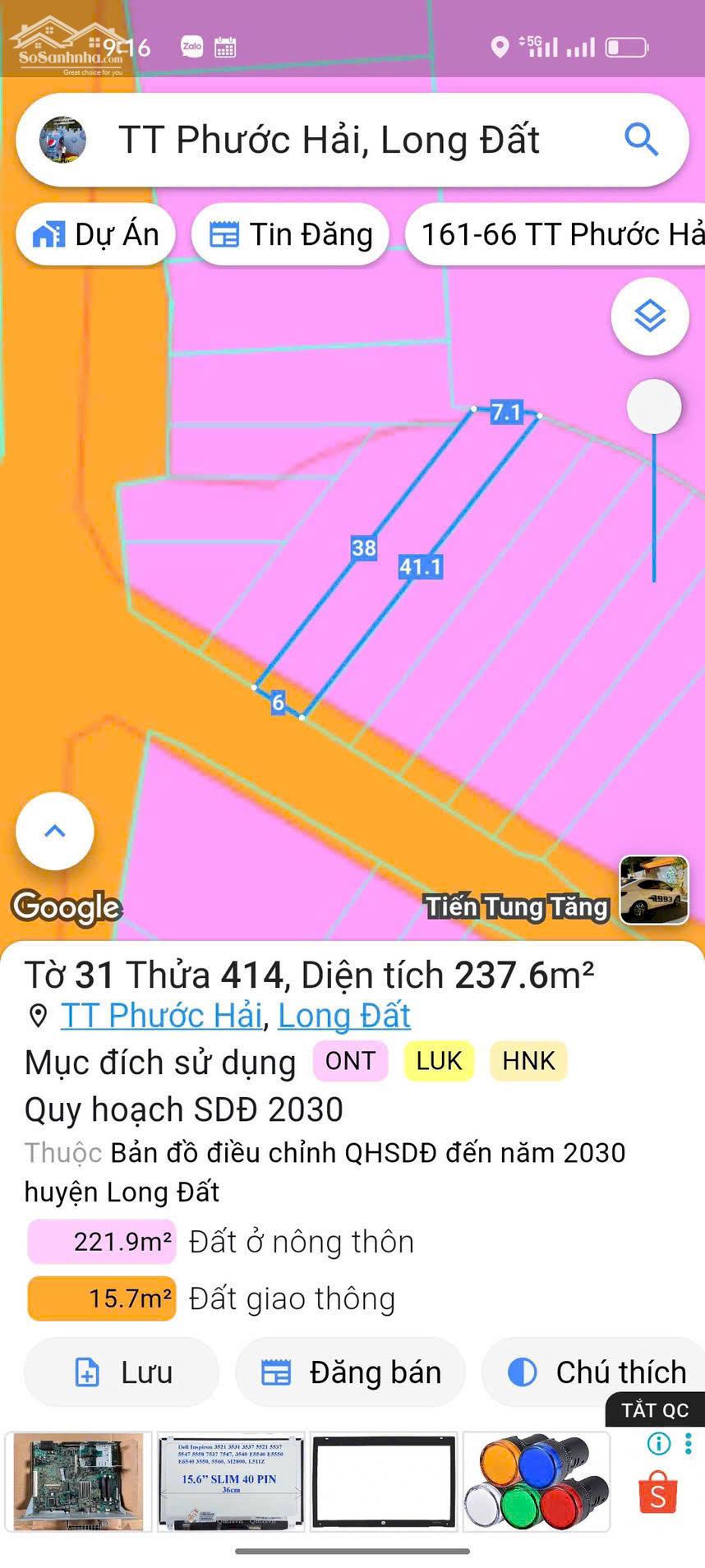Image resolution: width=705 pixels, height=1568 pixels.
Task: Tap the info (i) icon near the ads
Action: (x=657, y=1443)
